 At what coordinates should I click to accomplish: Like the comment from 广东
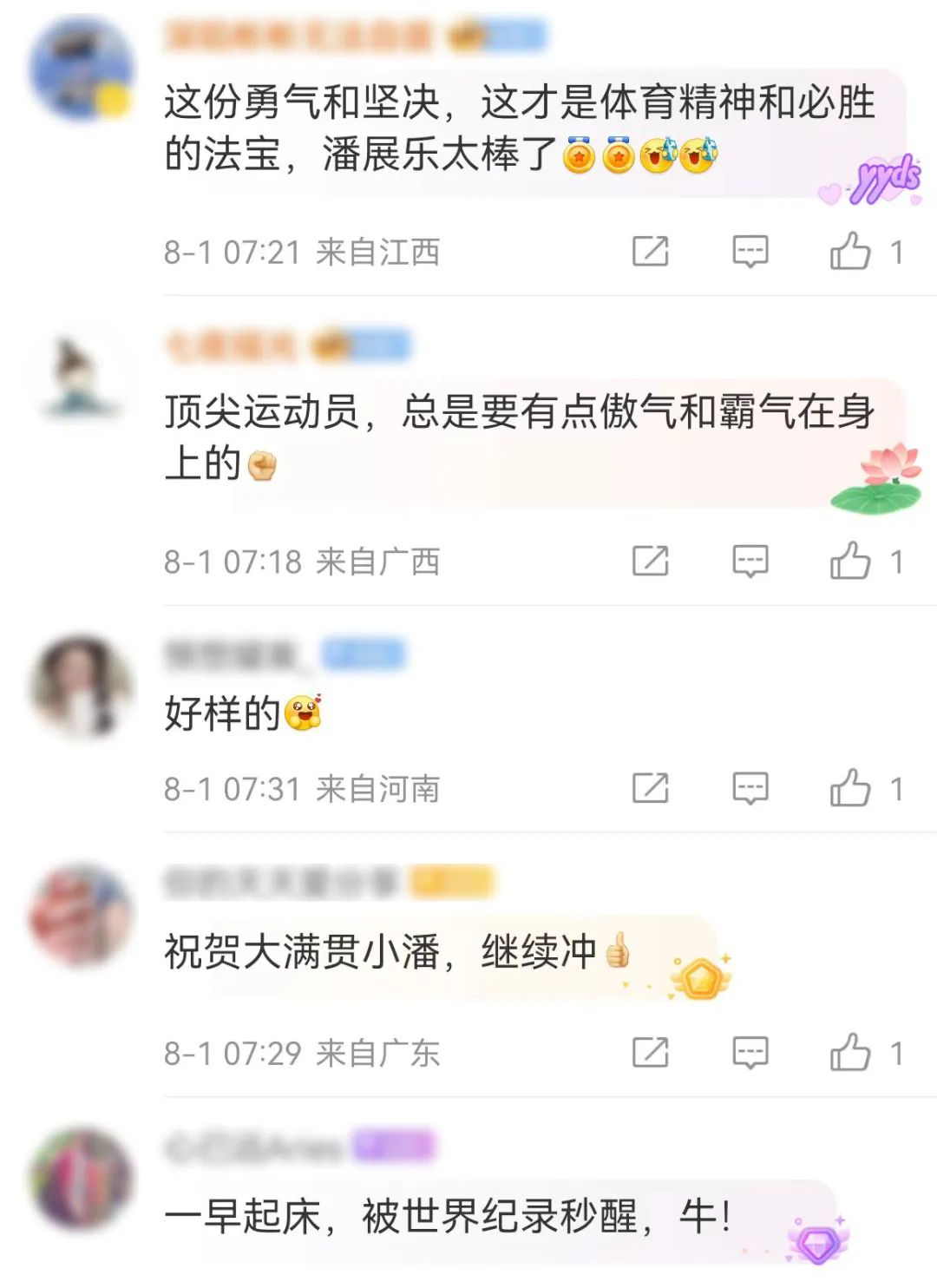850,1053
